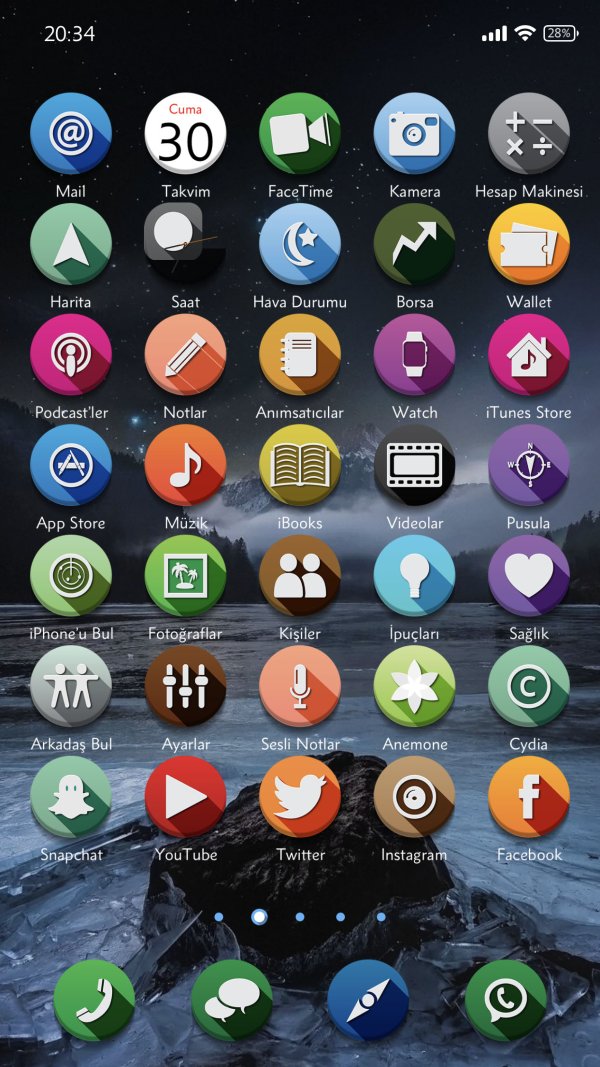Open WhatsApp from the dock
The image size is (600, 1067).
click(x=506, y=1000)
